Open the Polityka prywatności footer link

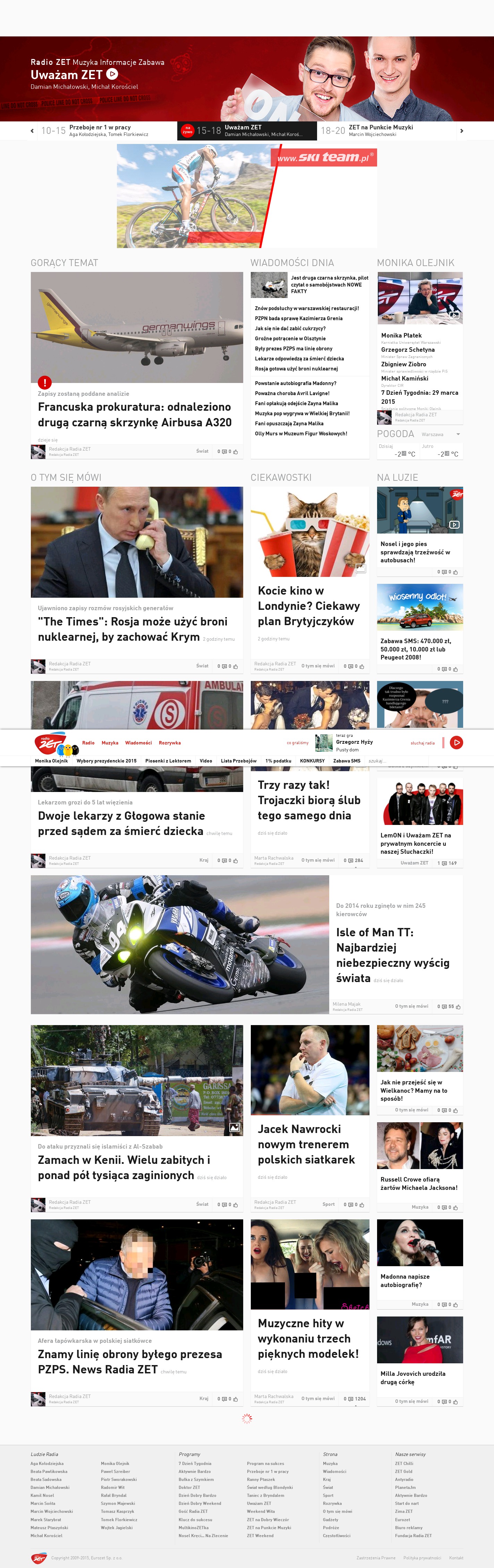click(421, 1558)
